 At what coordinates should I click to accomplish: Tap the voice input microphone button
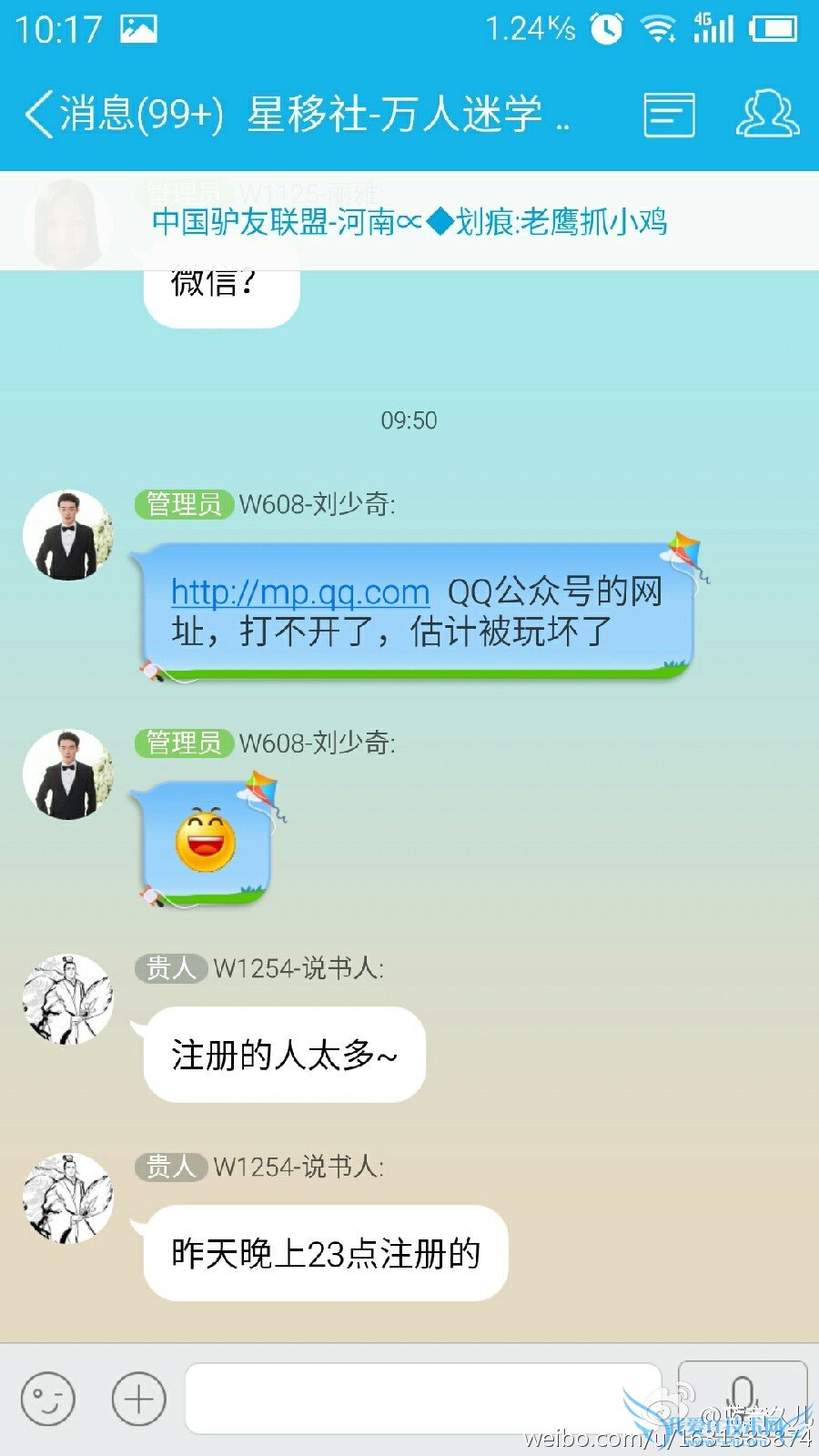[x=743, y=1394]
